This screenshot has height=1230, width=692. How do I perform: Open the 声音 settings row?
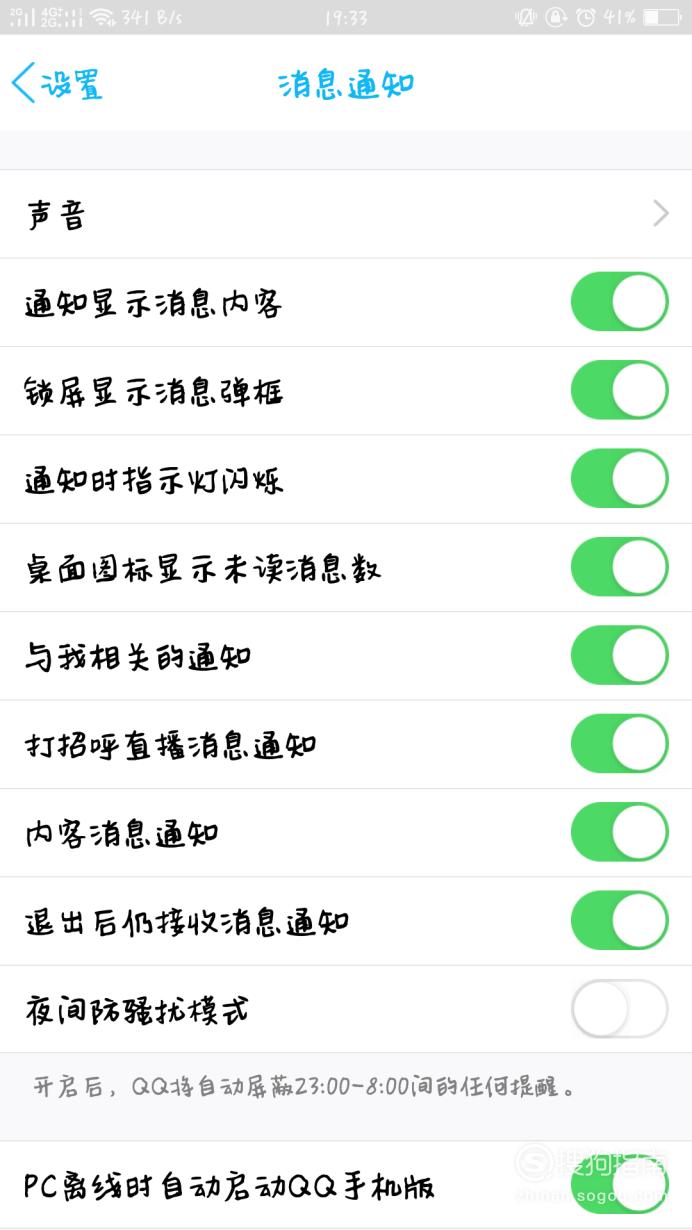346,214
